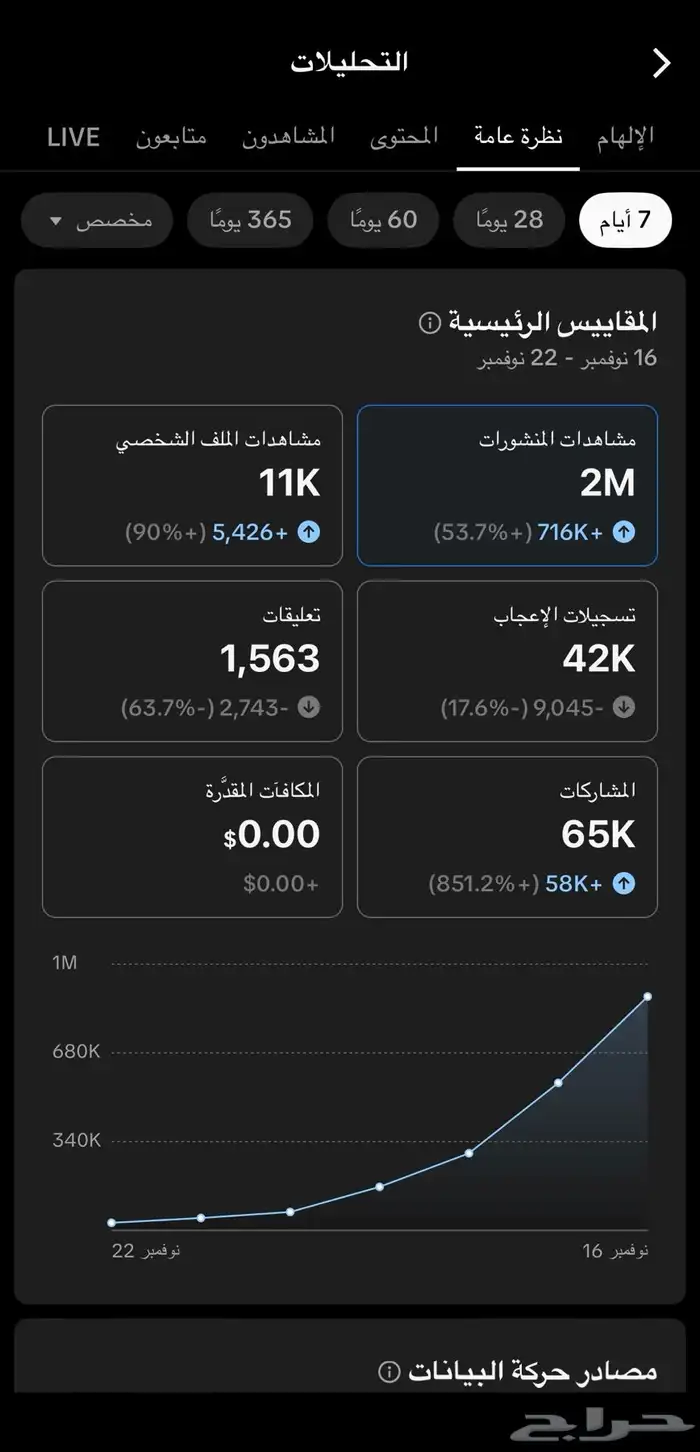Open the المشاهدون tab
The height and width of the screenshot is (1452, 700).
click(x=288, y=137)
